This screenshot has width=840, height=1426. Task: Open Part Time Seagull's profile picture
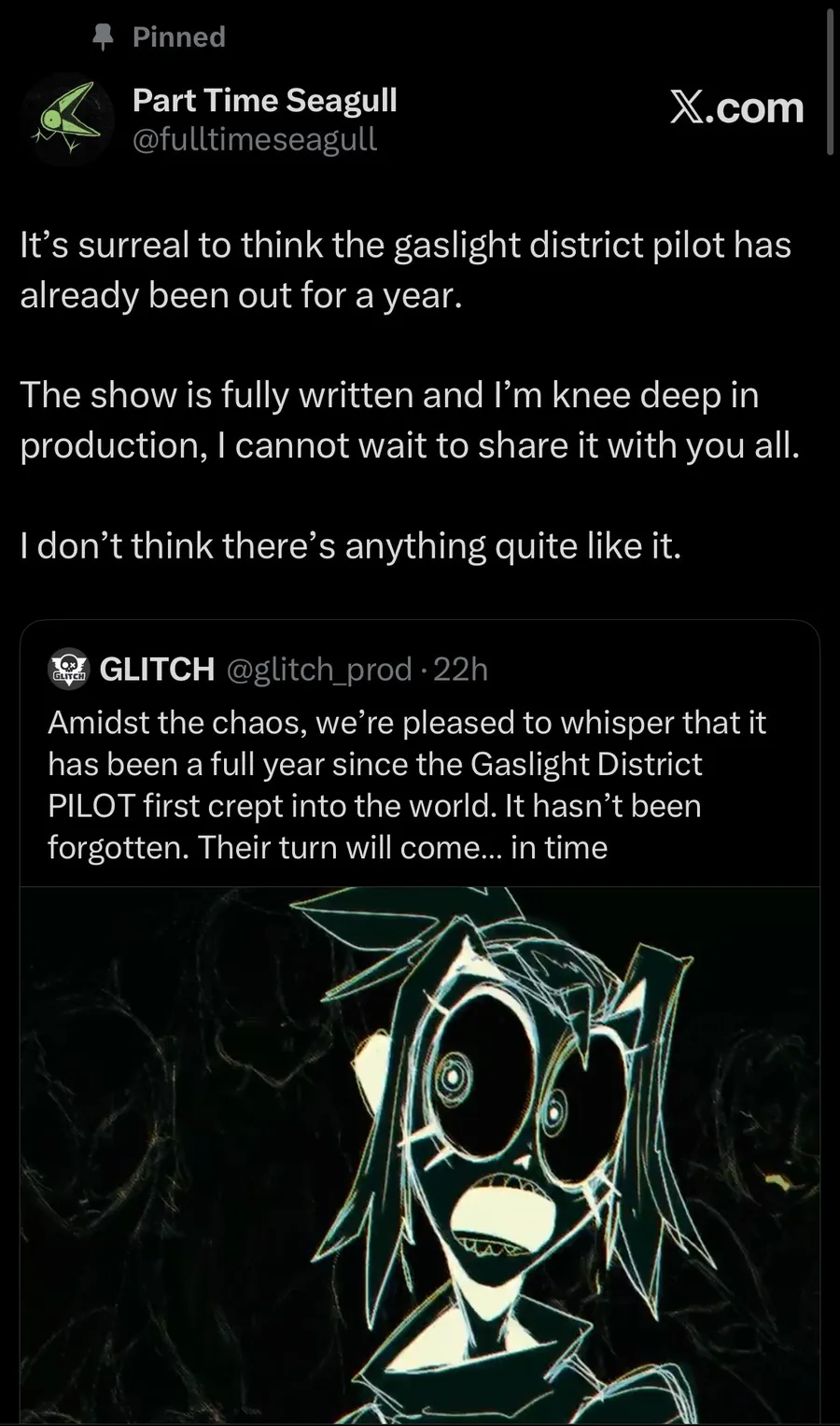(x=64, y=120)
